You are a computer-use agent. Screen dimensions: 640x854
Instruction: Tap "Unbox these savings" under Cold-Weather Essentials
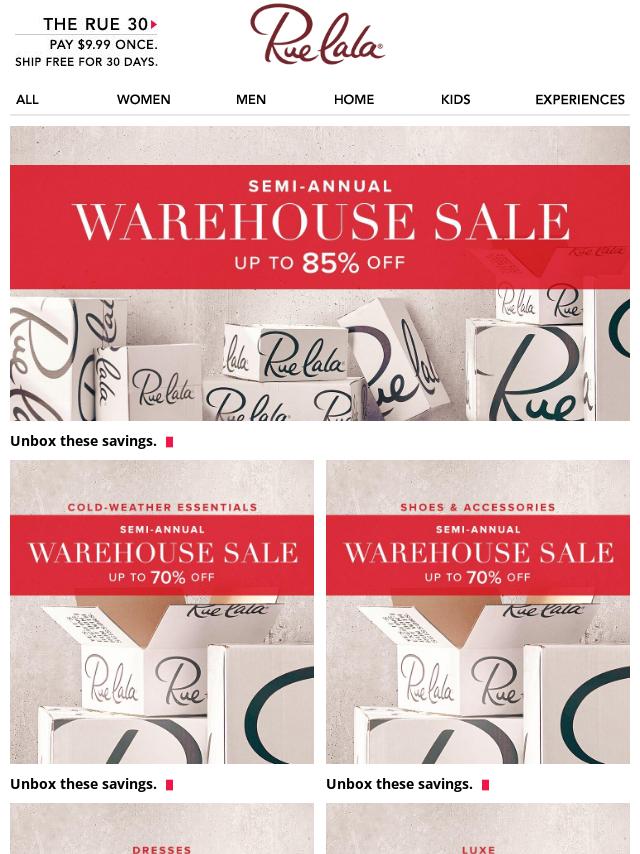point(84,784)
